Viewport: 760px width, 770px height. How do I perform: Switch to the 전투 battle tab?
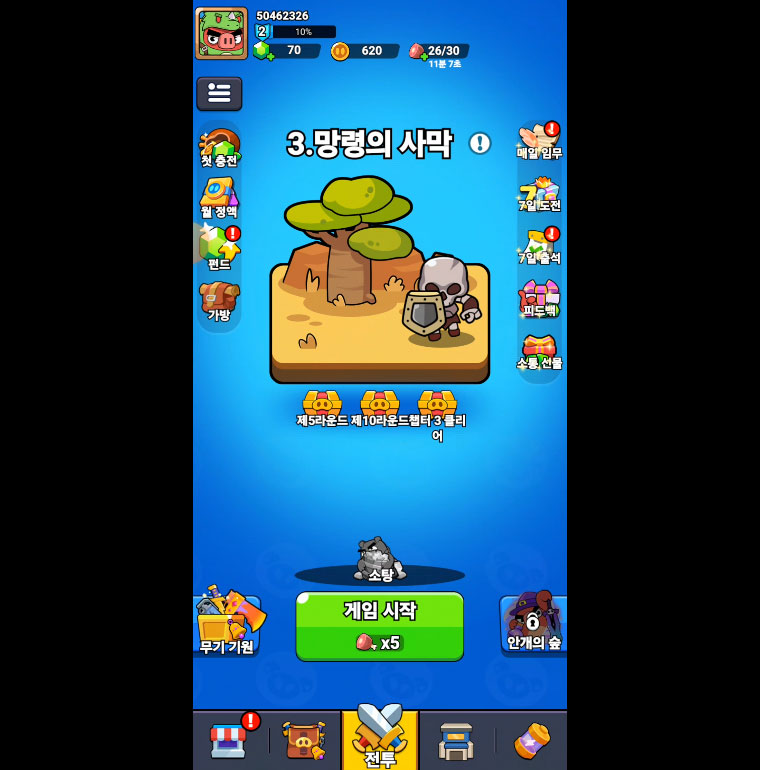coord(380,738)
